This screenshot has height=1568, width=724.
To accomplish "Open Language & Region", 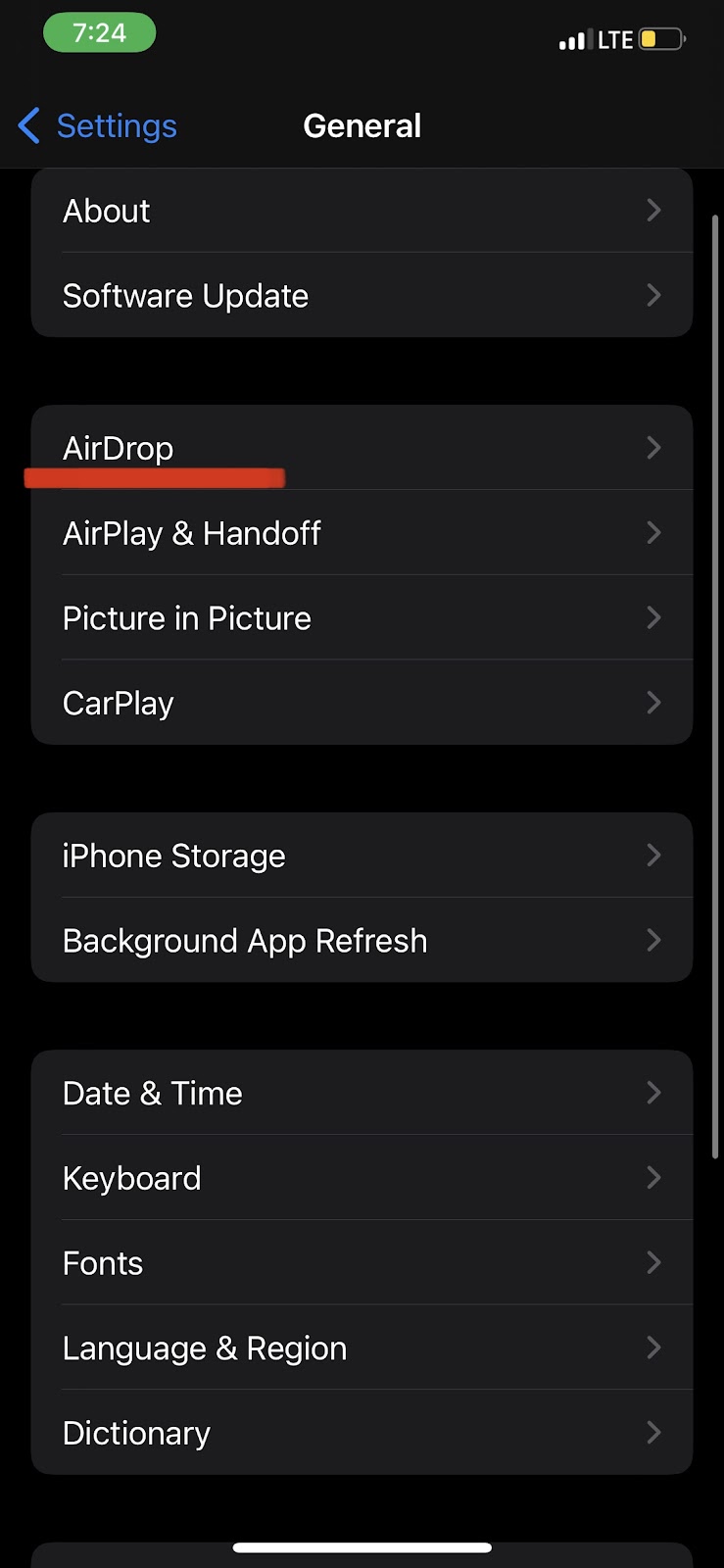I will [362, 1348].
